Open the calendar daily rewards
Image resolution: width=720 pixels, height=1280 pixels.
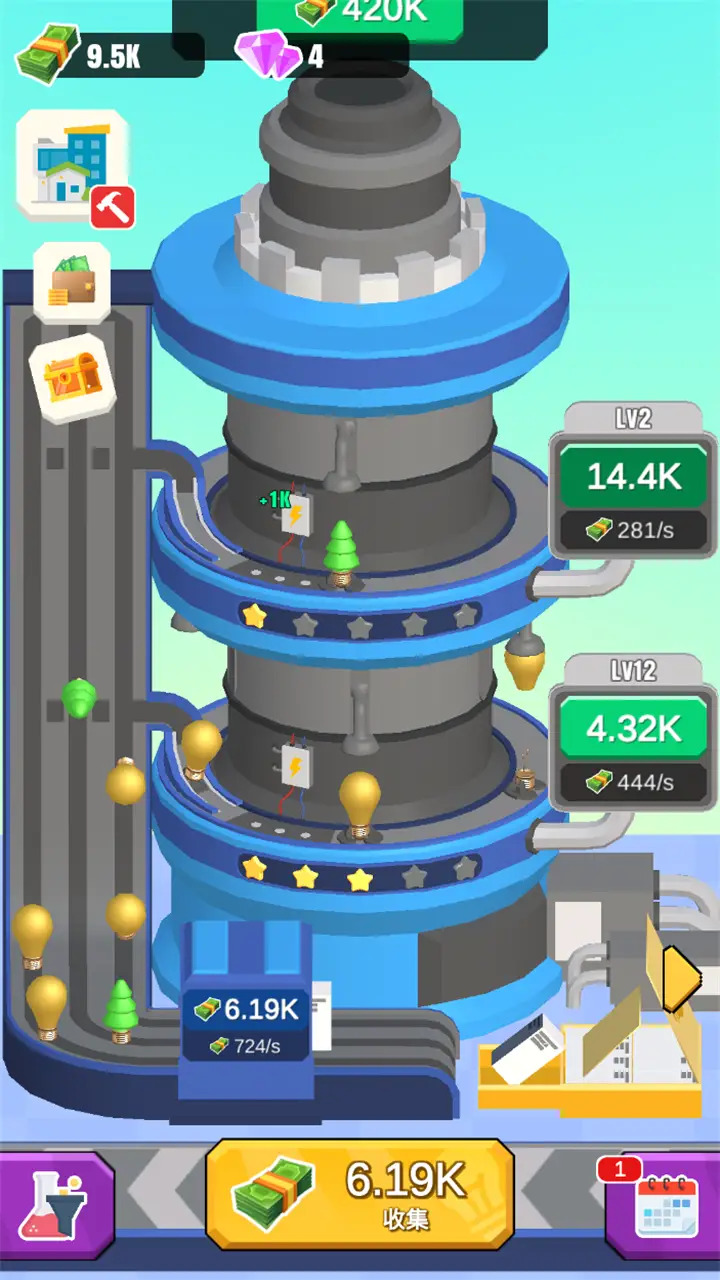pos(665,1204)
